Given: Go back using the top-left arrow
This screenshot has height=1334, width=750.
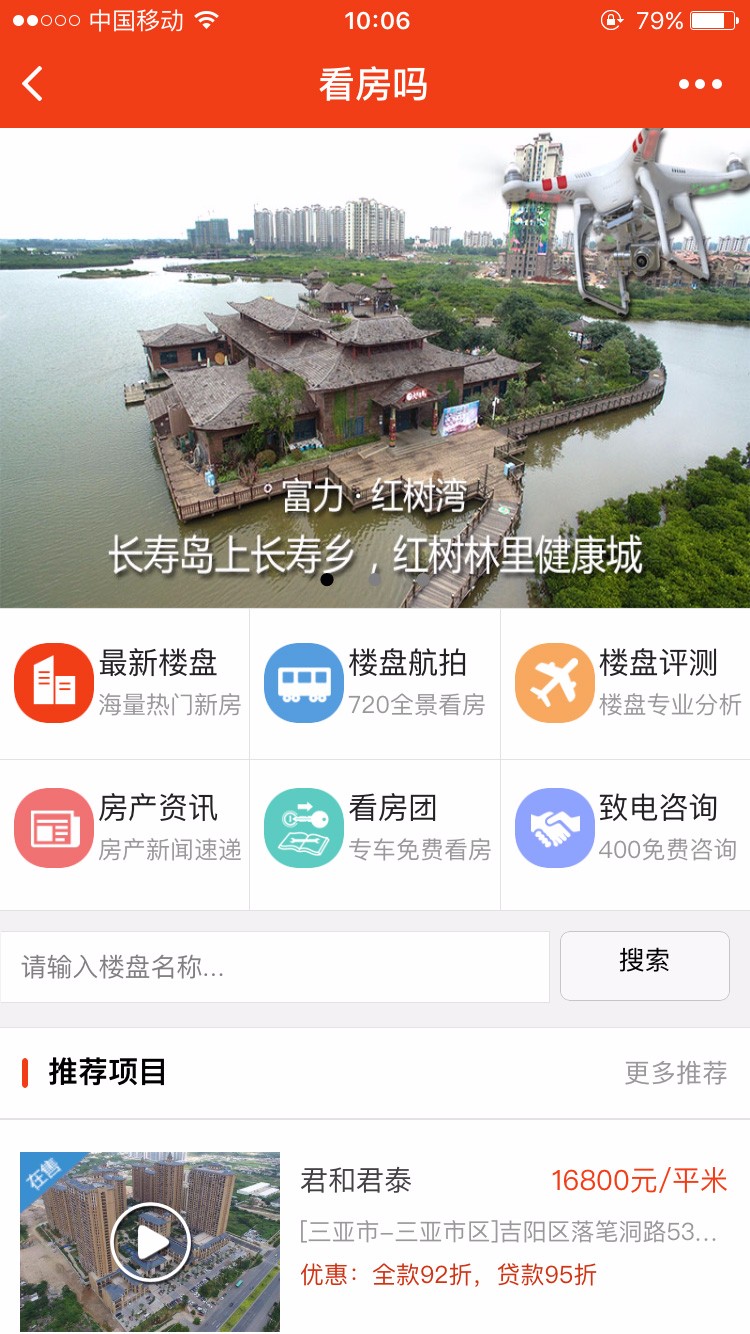Looking at the screenshot, I should pyautogui.click(x=33, y=84).
